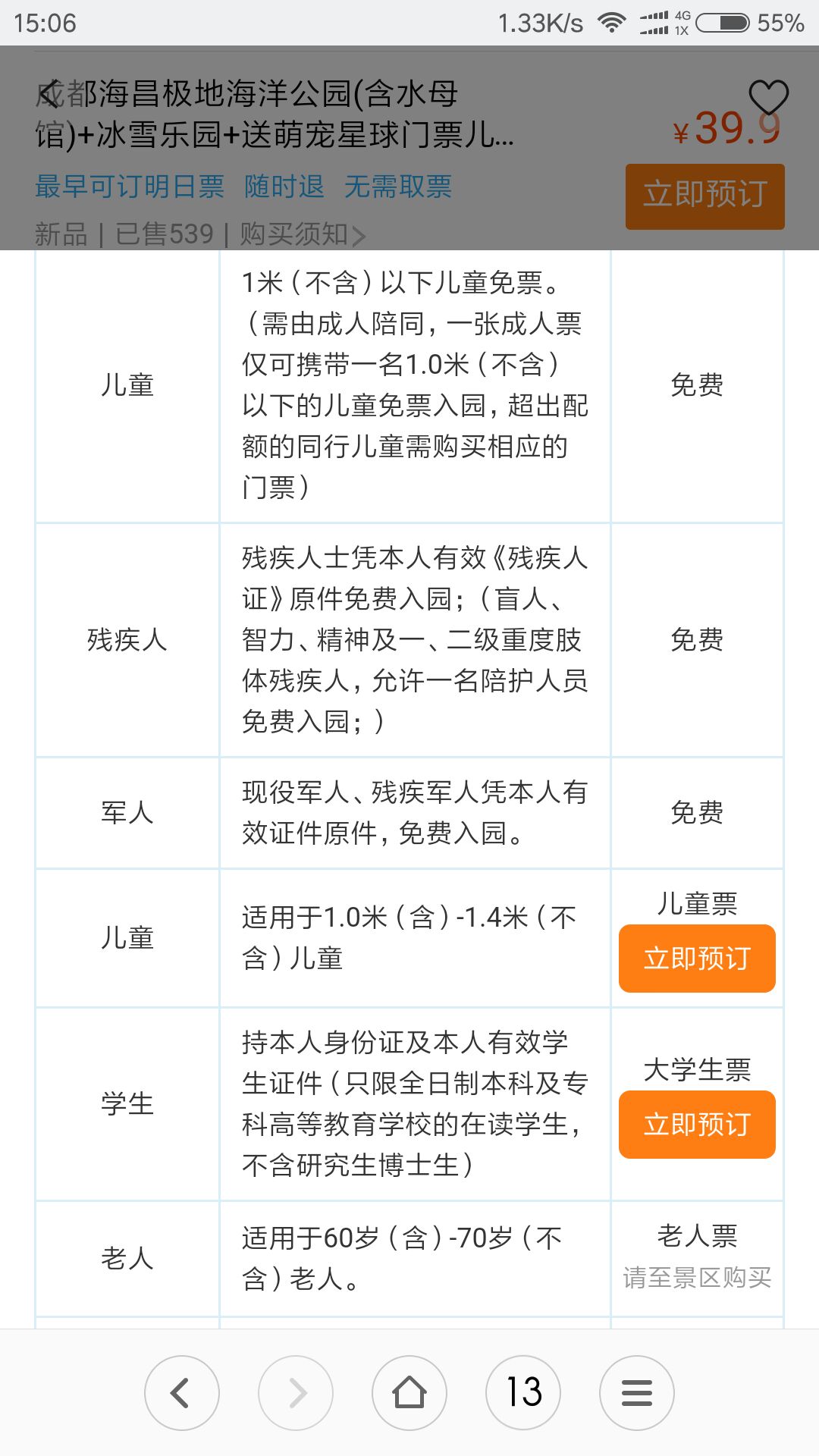Viewport: 819px width, 1456px height.
Task: Tap the header 立即预订 button
Action: (704, 196)
